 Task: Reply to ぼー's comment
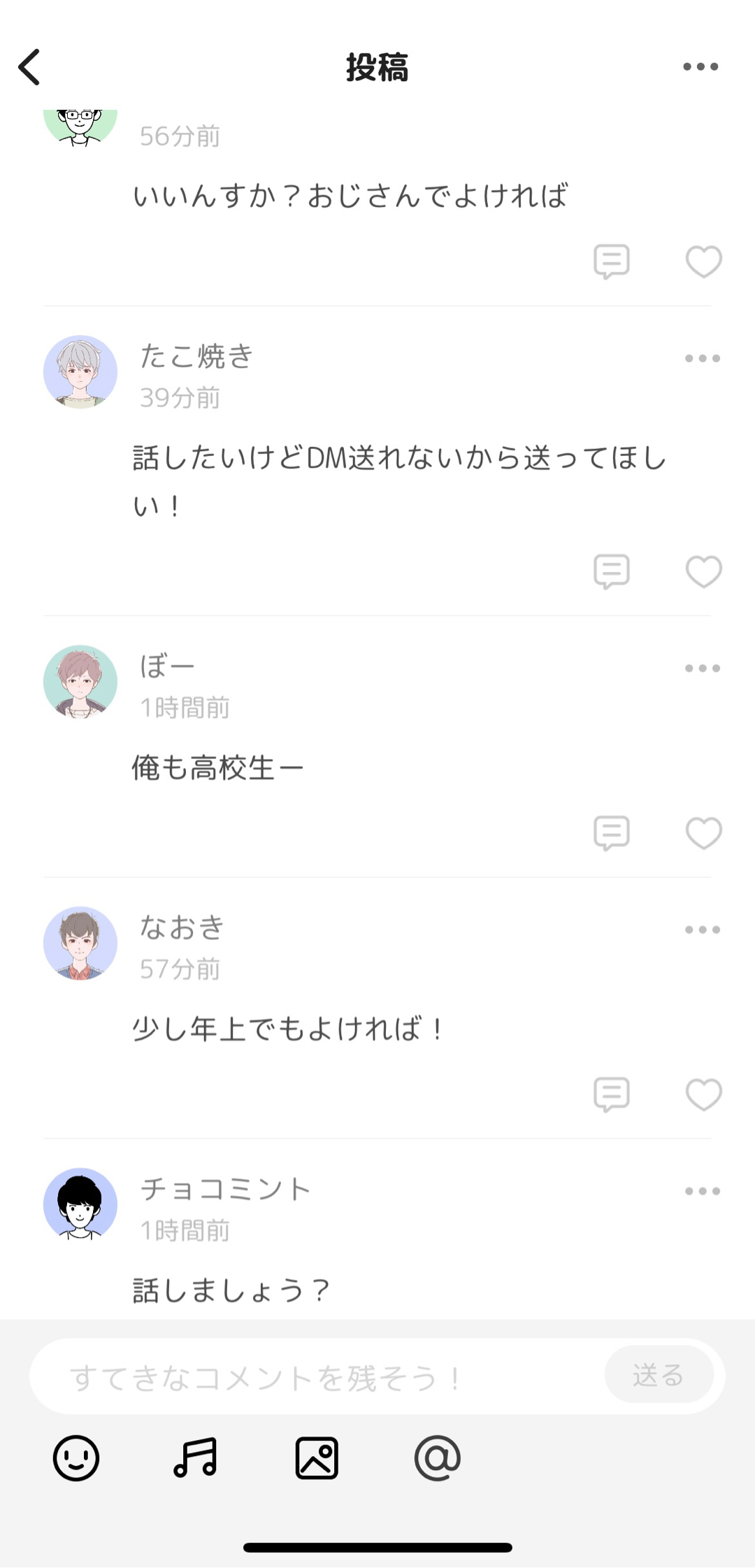(x=612, y=833)
